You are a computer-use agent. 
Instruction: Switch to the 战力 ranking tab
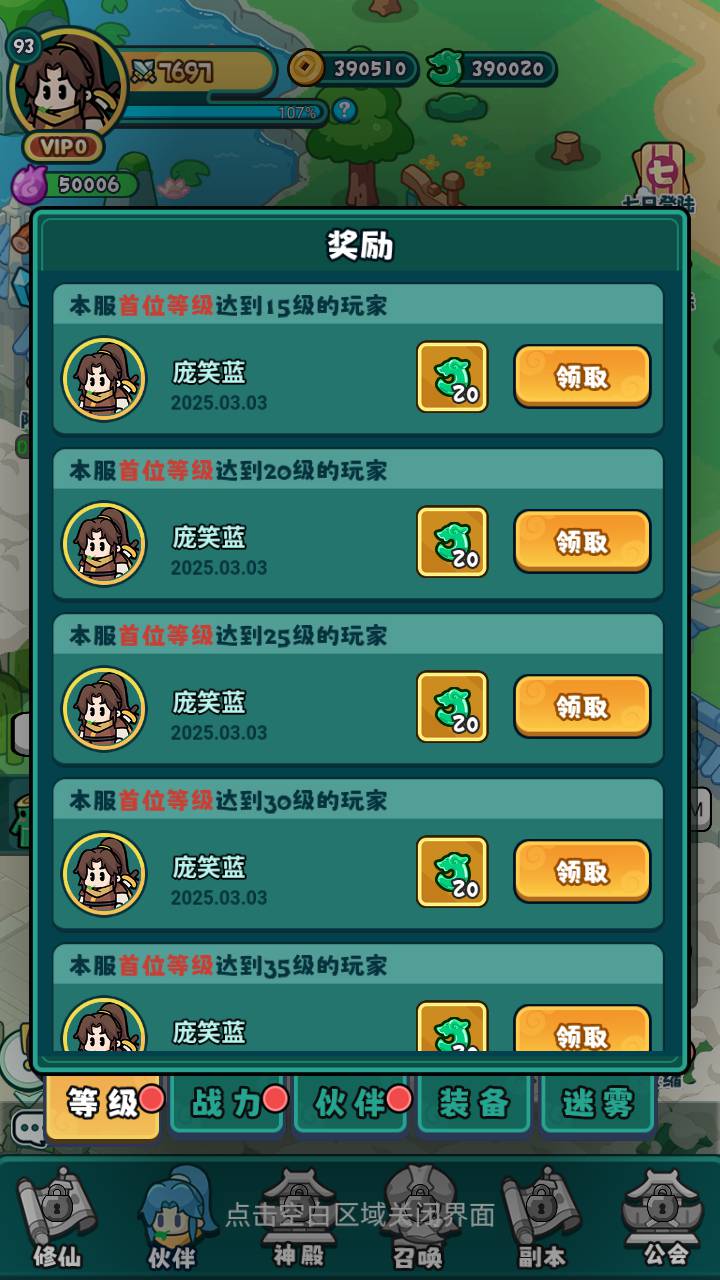tap(226, 1104)
